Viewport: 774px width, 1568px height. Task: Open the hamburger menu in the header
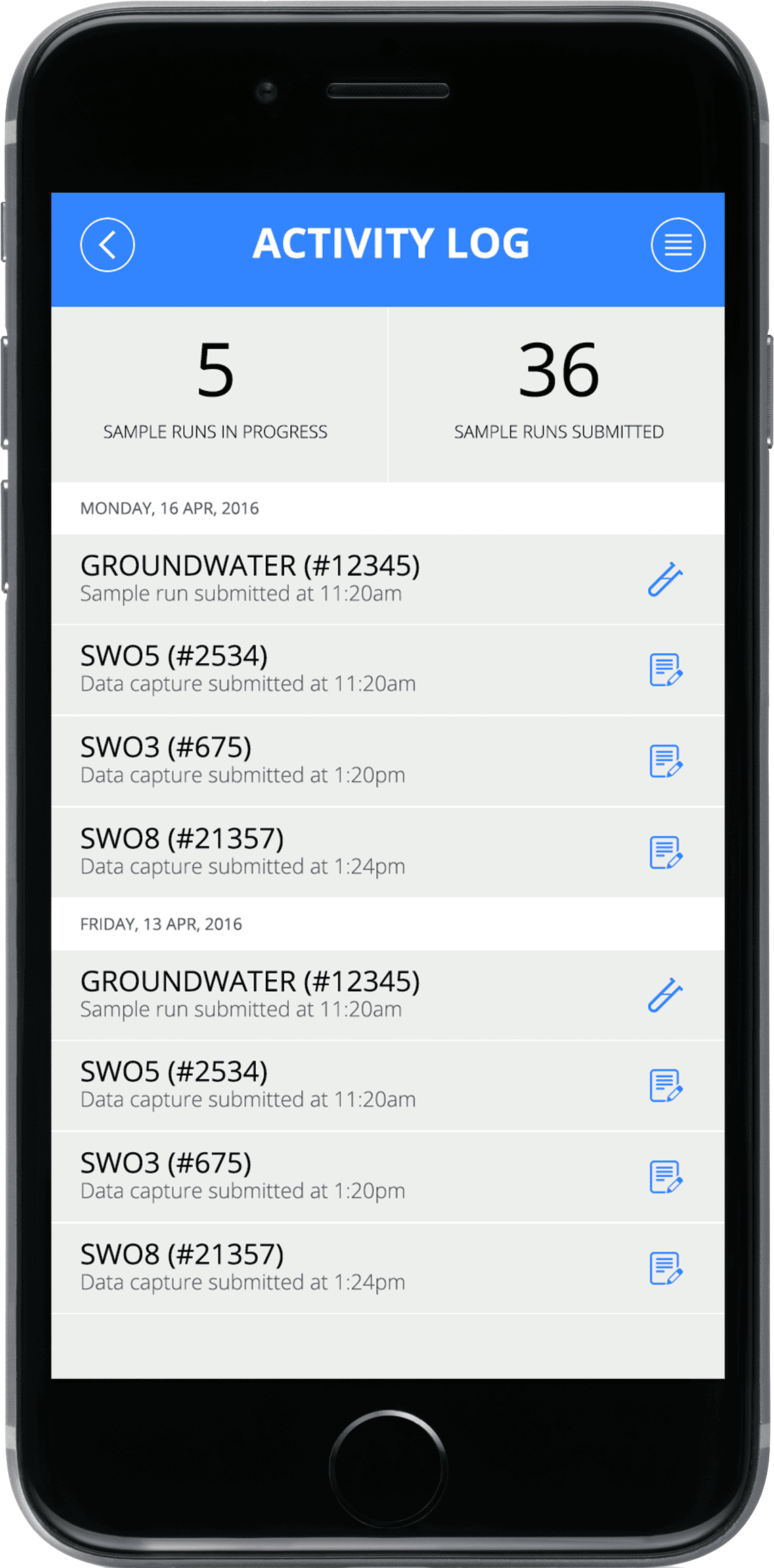click(678, 245)
